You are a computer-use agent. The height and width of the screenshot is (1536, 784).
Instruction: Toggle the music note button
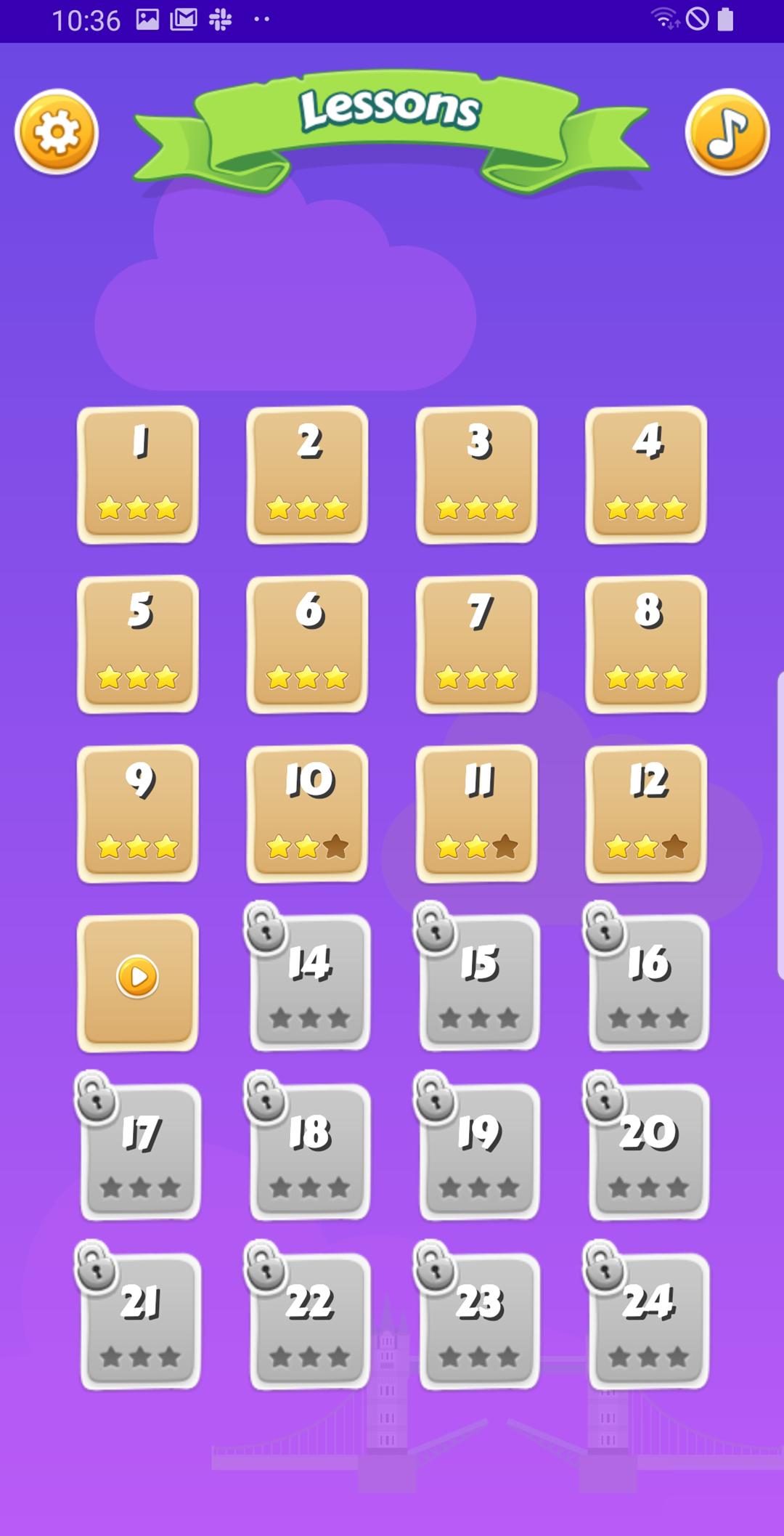coord(727,132)
